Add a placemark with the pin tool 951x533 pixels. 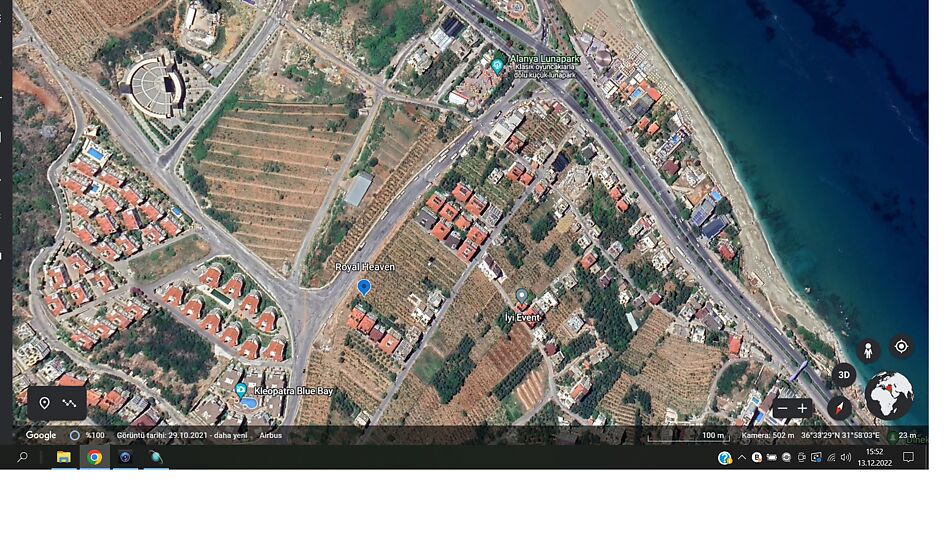[x=44, y=403]
